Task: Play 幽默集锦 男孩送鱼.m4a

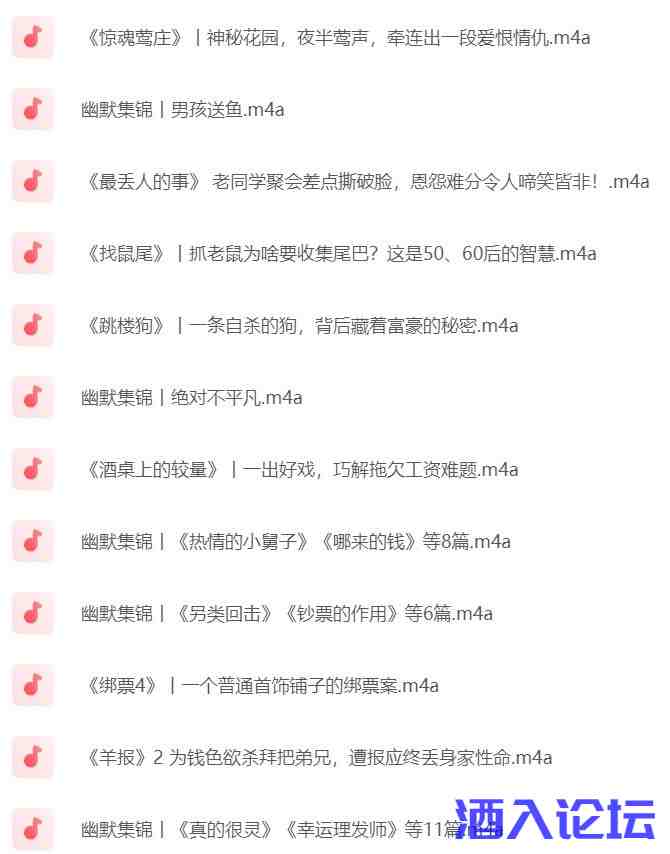Action: (x=182, y=110)
